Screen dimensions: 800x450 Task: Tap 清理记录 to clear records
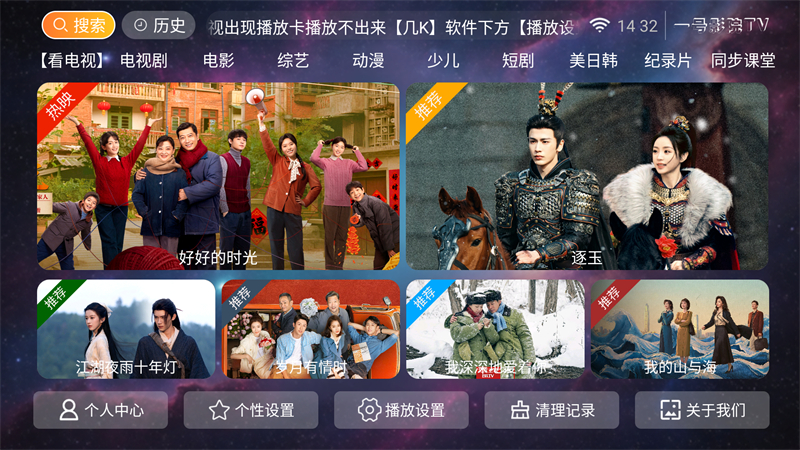coord(552,410)
